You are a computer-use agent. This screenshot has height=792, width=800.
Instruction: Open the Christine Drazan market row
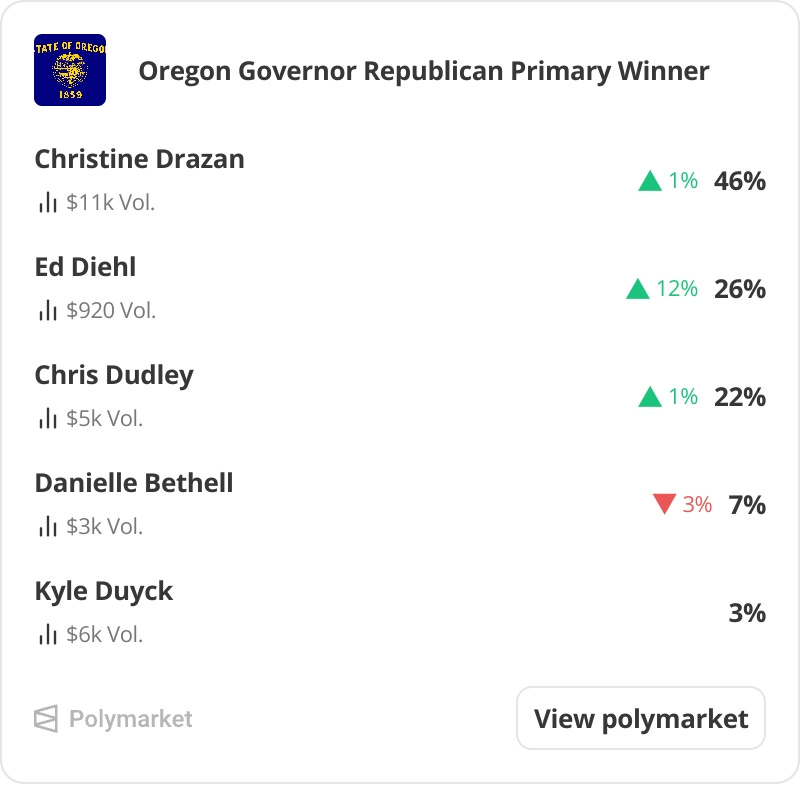400,180
